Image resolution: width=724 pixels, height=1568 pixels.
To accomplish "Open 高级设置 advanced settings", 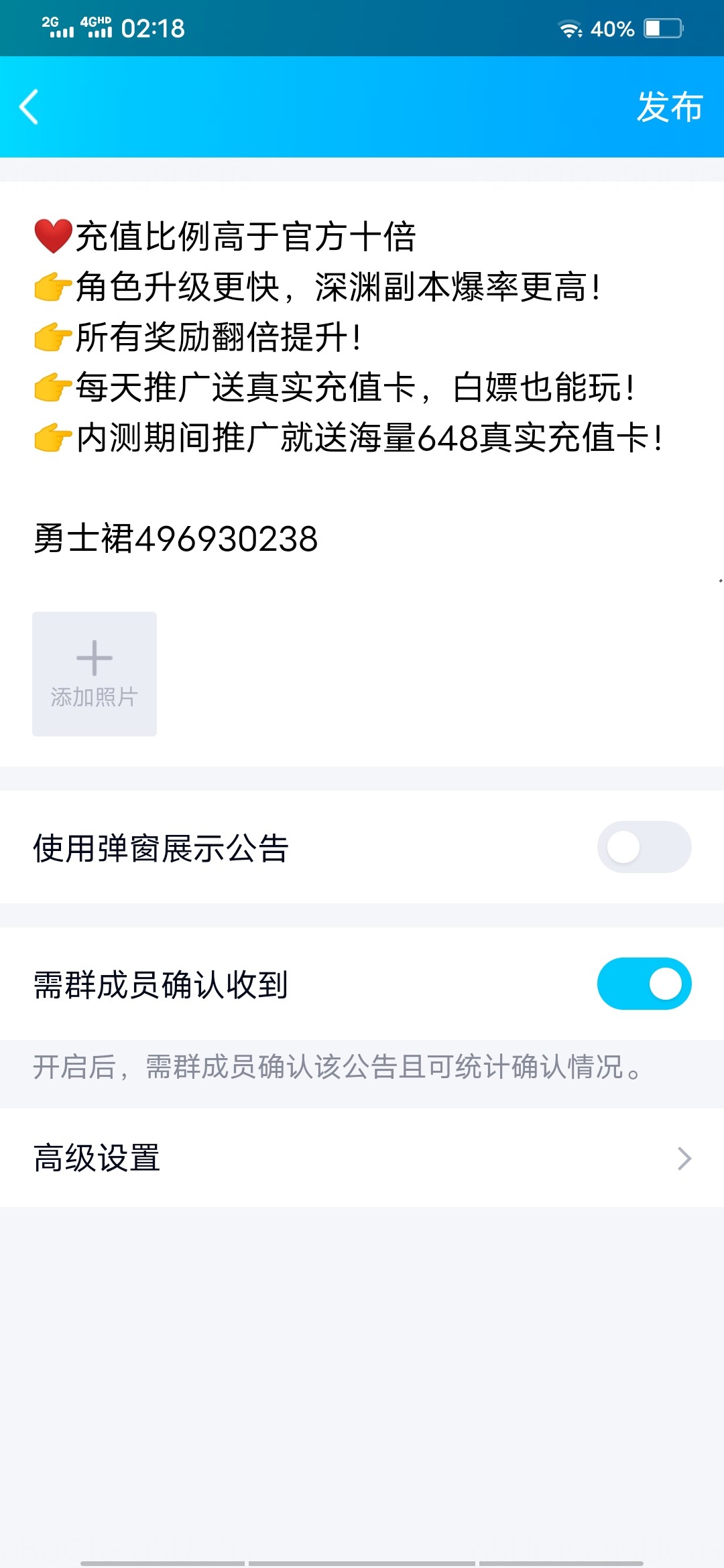I will tap(362, 1158).
